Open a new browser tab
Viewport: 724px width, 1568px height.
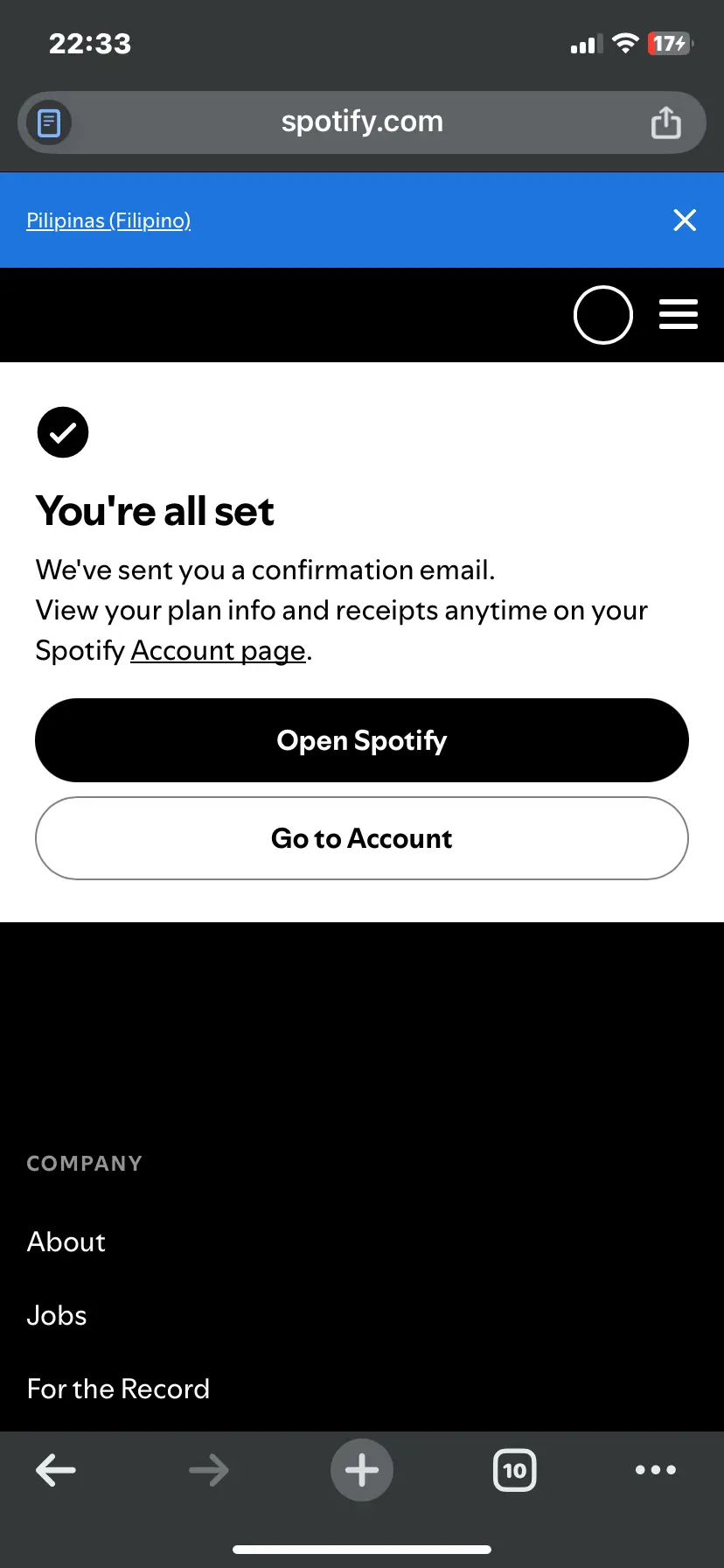pos(362,1470)
